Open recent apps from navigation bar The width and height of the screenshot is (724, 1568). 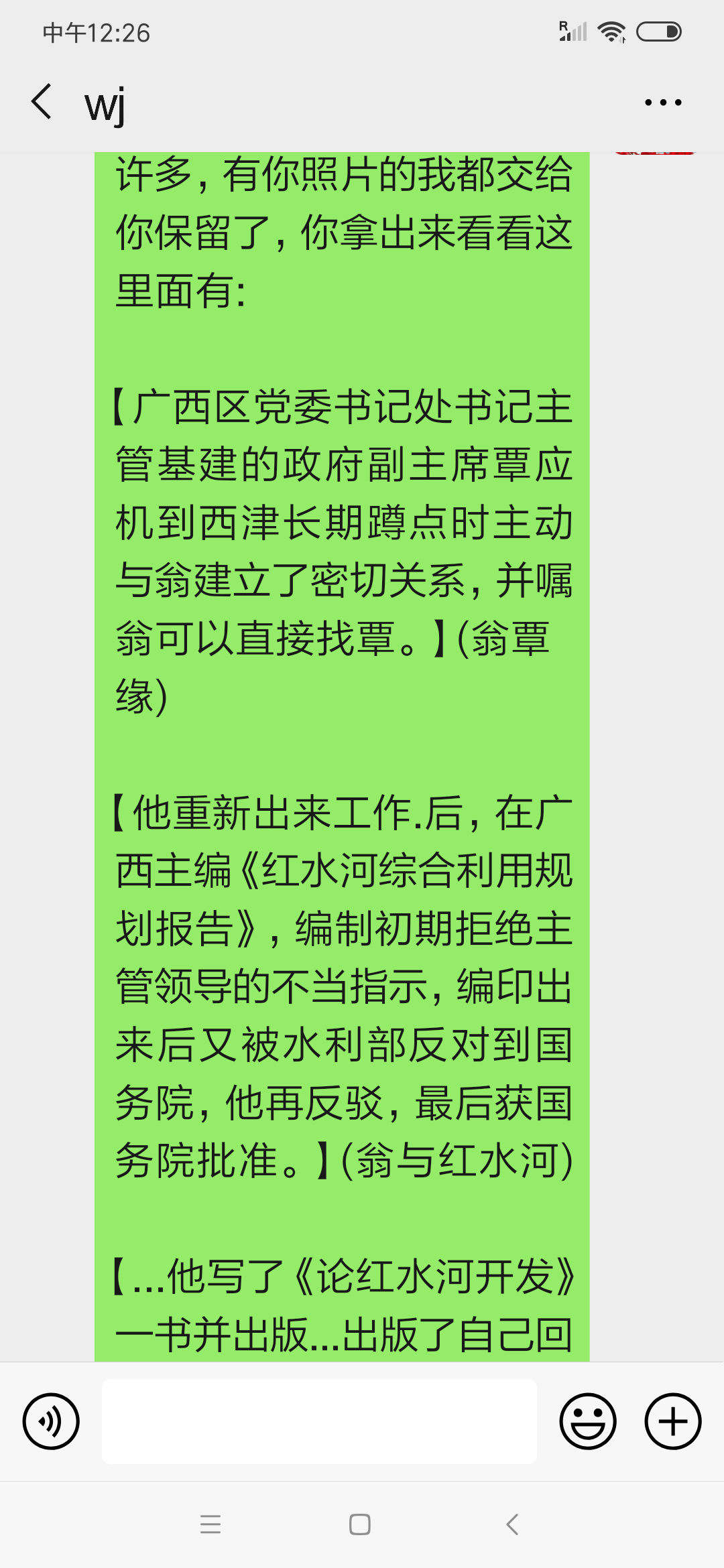click(210, 1524)
